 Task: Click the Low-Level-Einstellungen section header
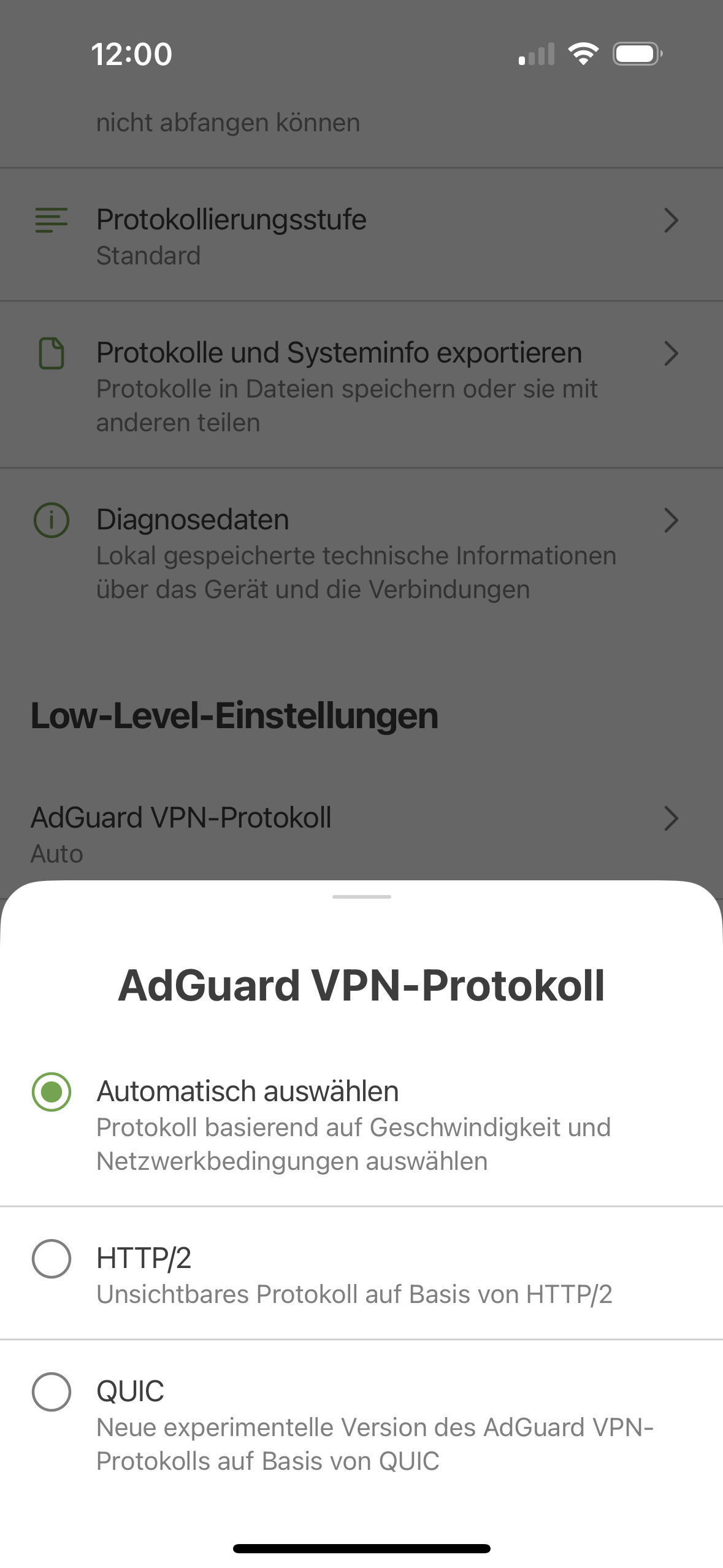pos(234,714)
